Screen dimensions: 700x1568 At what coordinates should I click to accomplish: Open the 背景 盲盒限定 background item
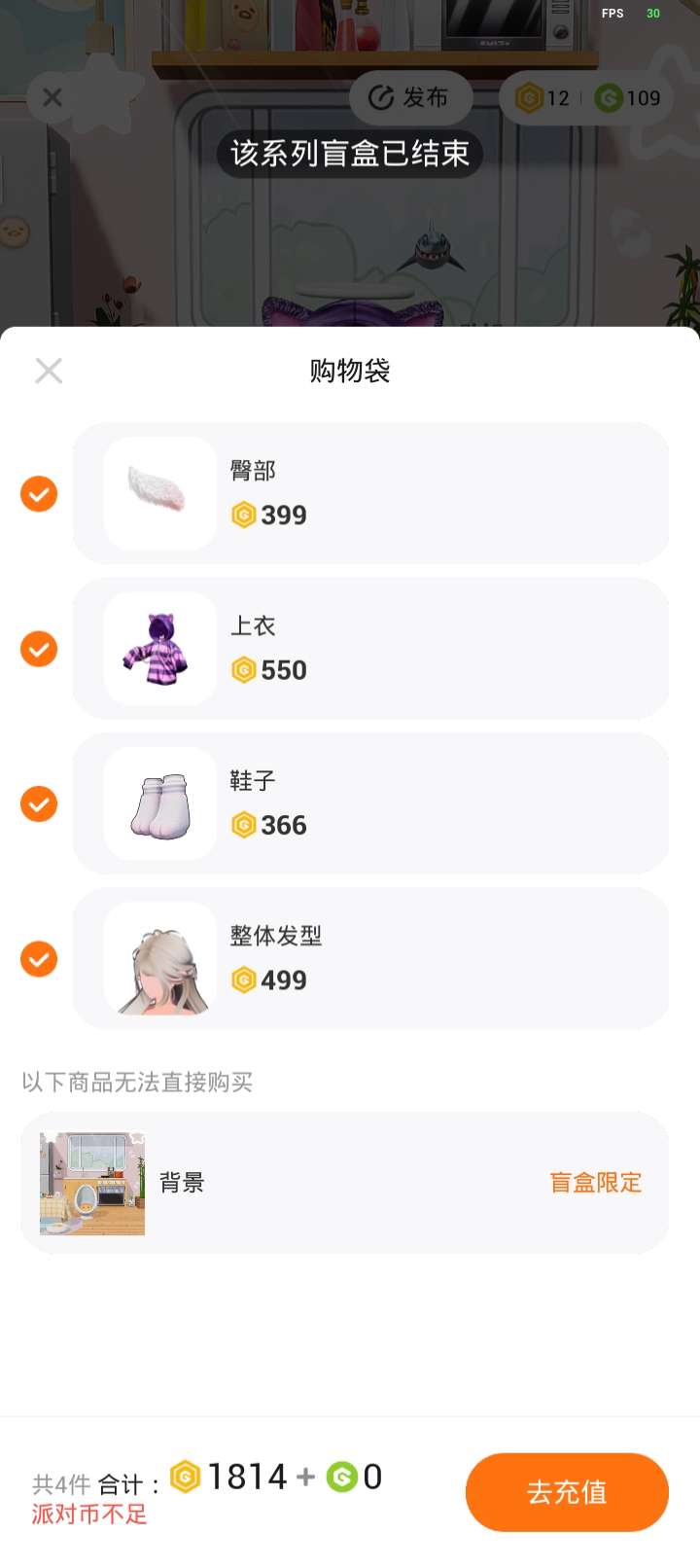point(344,1183)
